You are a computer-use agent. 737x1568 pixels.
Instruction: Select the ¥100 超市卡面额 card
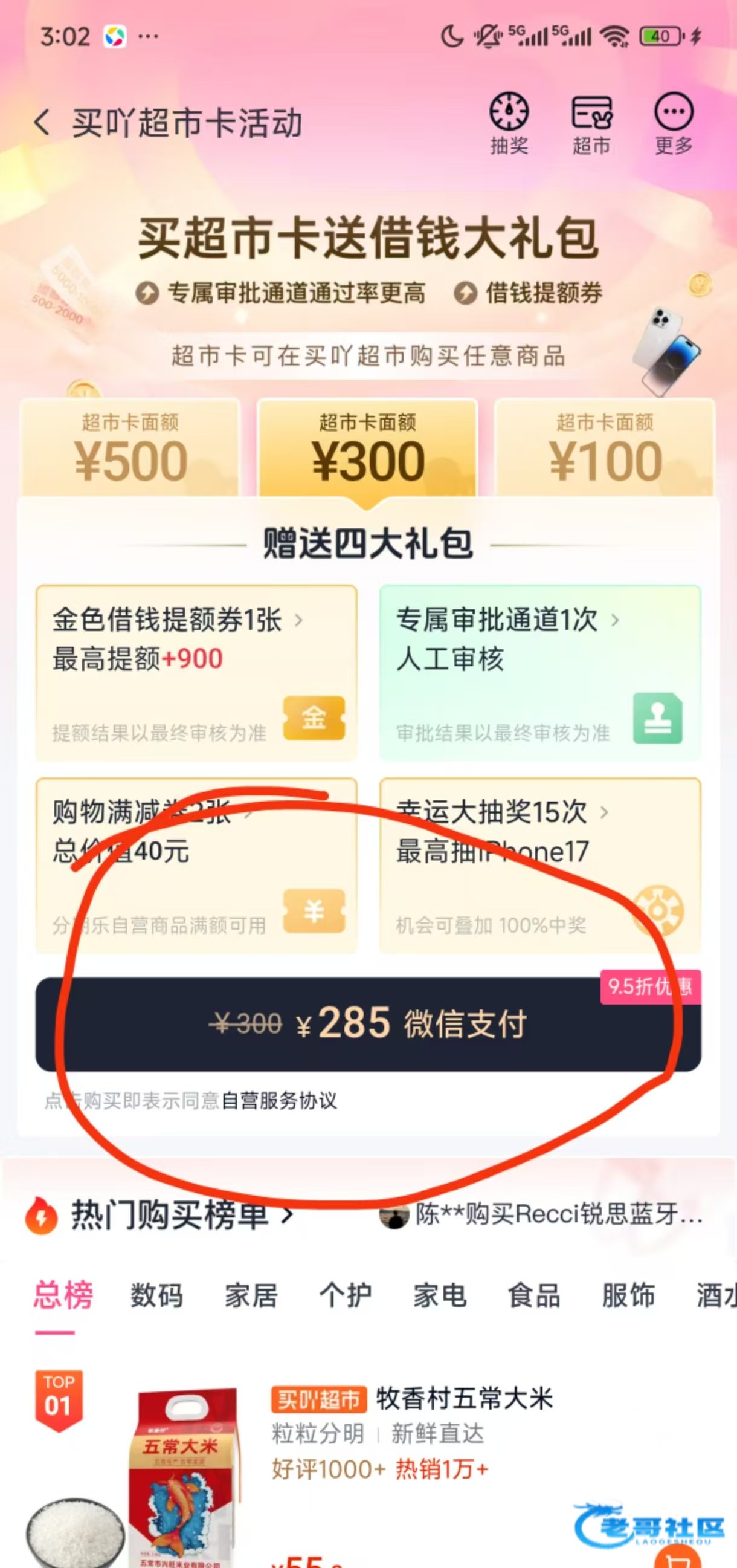point(605,449)
